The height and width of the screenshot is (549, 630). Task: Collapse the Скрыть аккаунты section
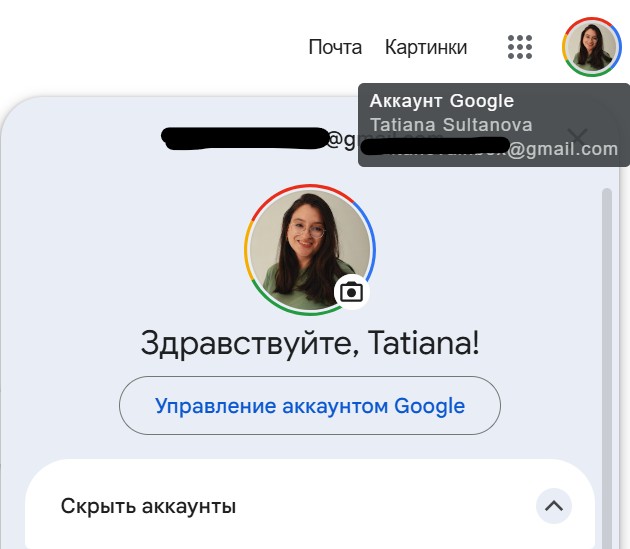point(554,506)
